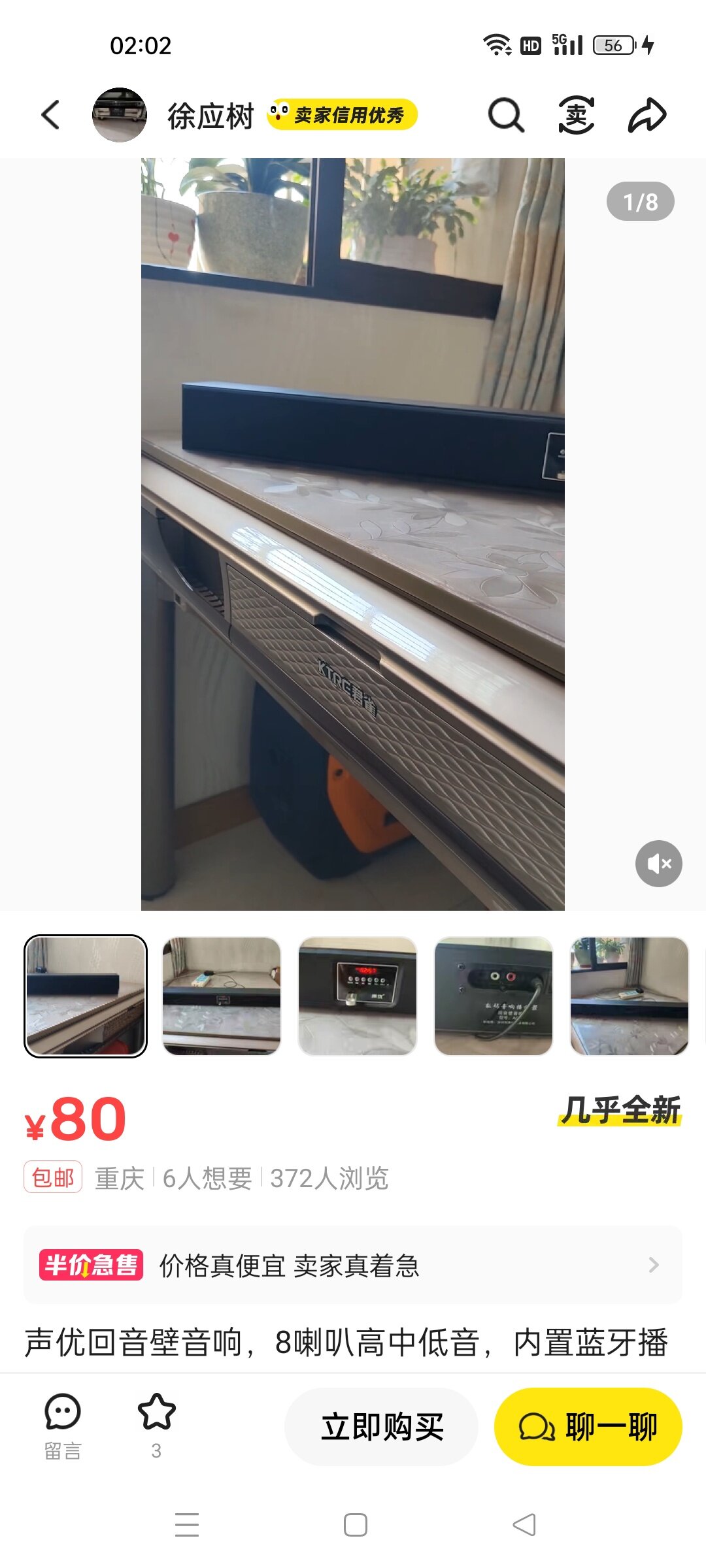Select the fifth thumbnail by the window
This screenshot has width=706, height=1568.
point(630,996)
